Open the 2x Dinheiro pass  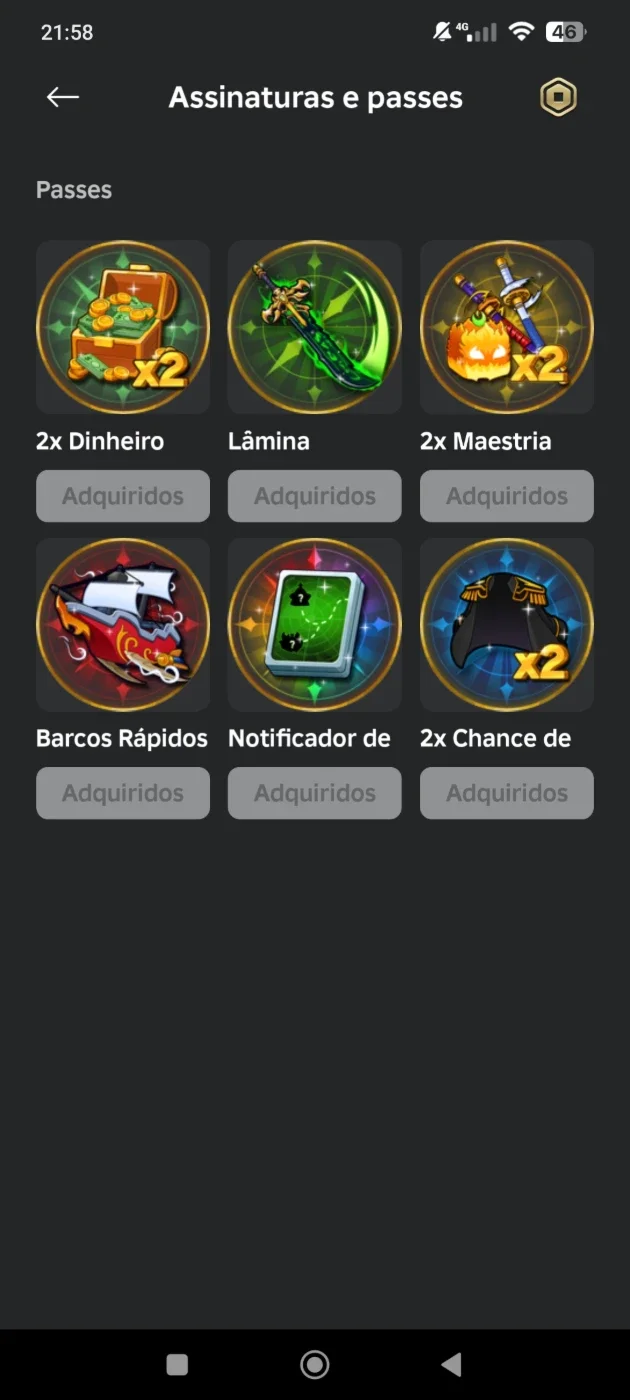123,327
